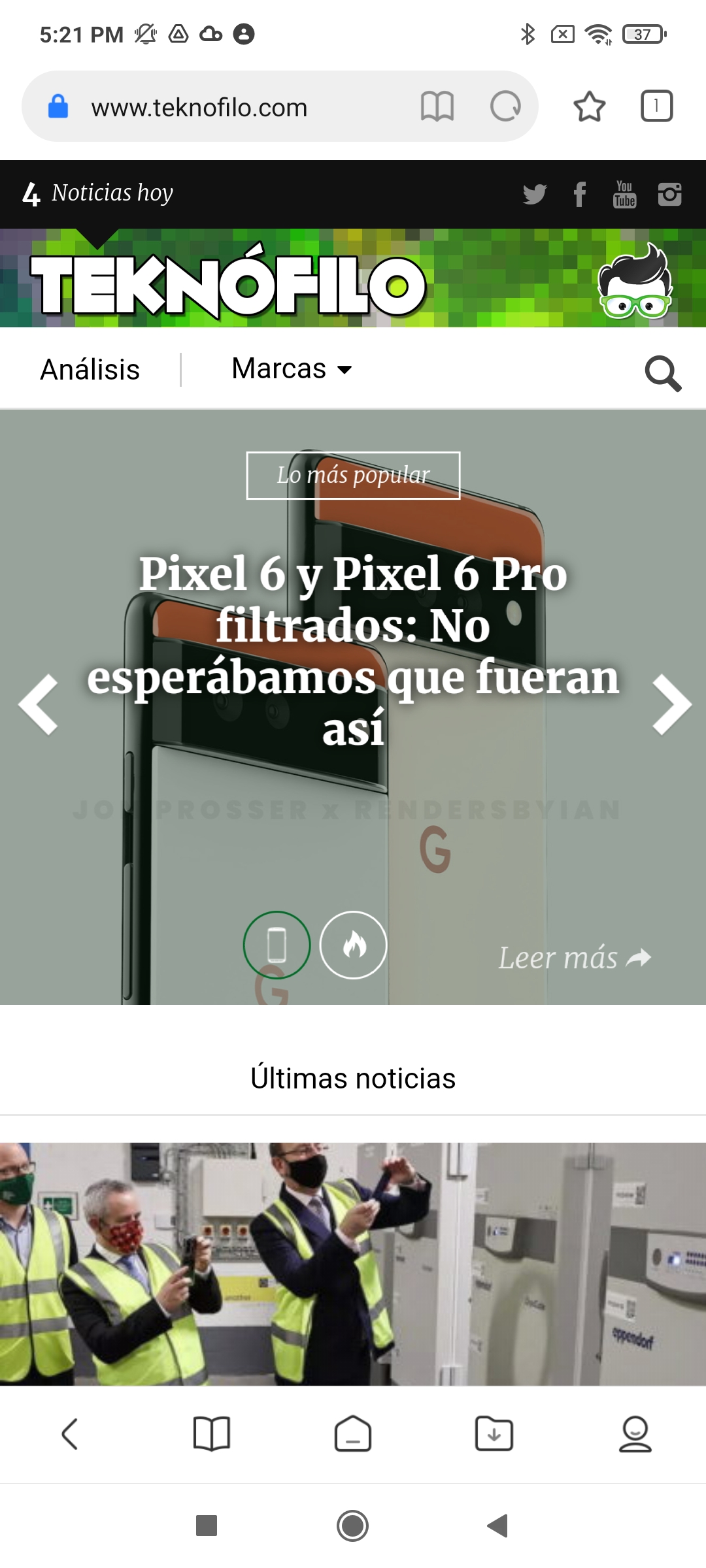Open Teknófilo's Instagram page
Screen dimensions: 706x1568
[670, 194]
